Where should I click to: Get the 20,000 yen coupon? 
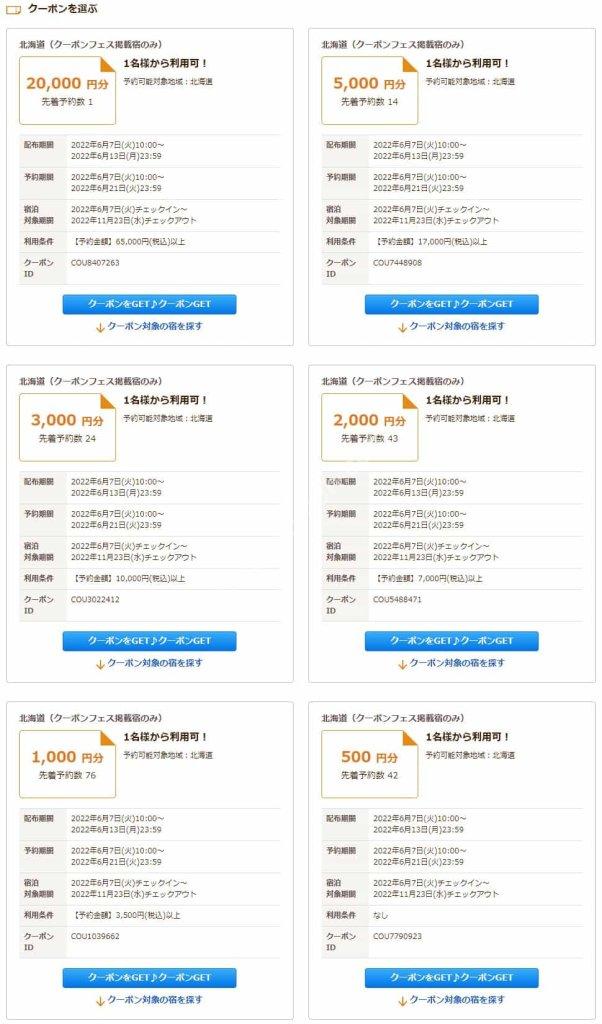tap(150, 304)
